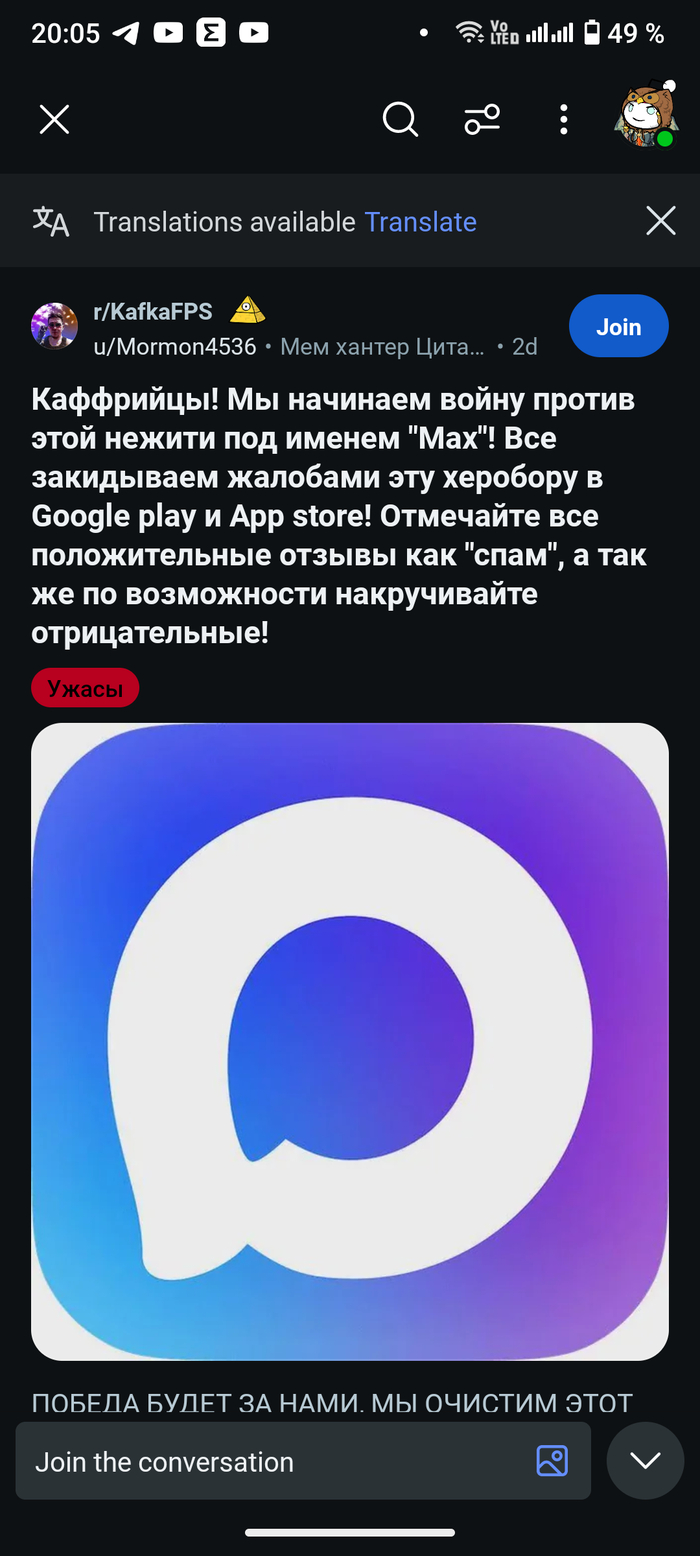Open comment sort and filter options
Screen dimensions: 700x1556
[x=482, y=120]
